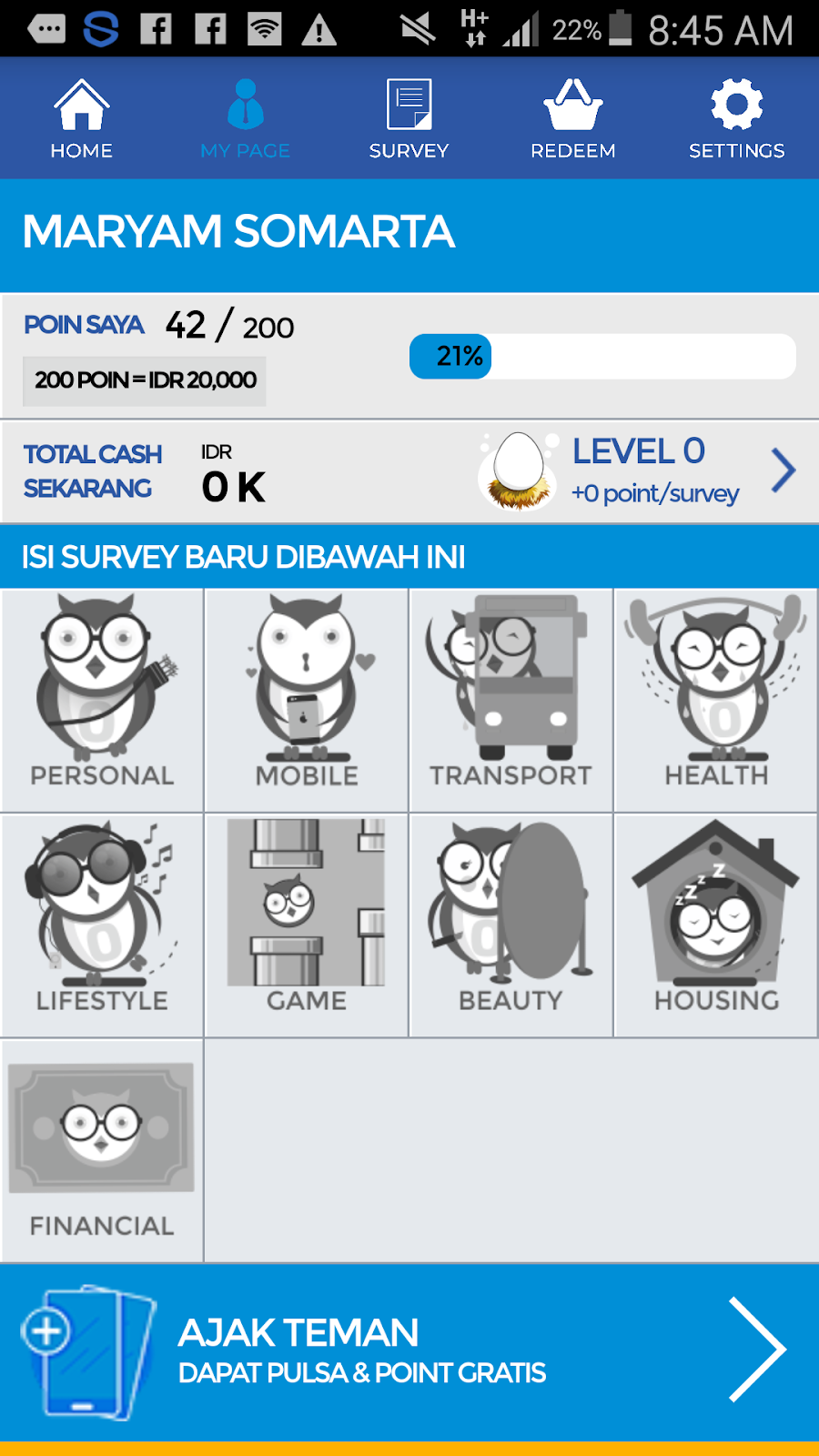Open the Personal survey category
The width and height of the screenshot is (819, 1456).
[102, 699]
